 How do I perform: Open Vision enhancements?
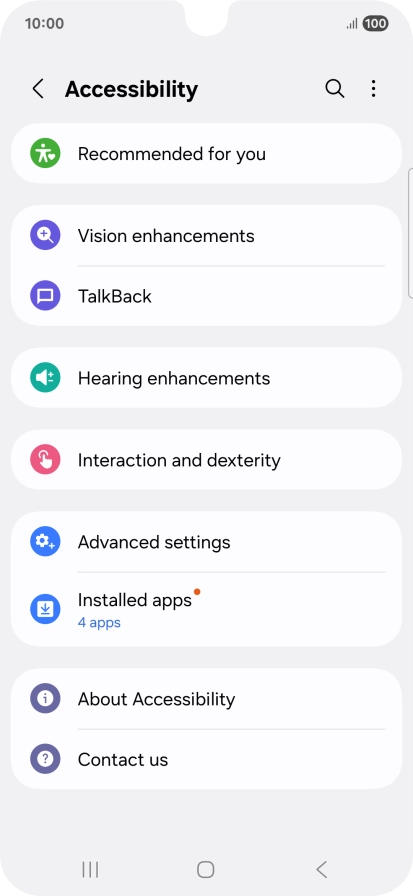pyautogui.click(x=206, y=235)
